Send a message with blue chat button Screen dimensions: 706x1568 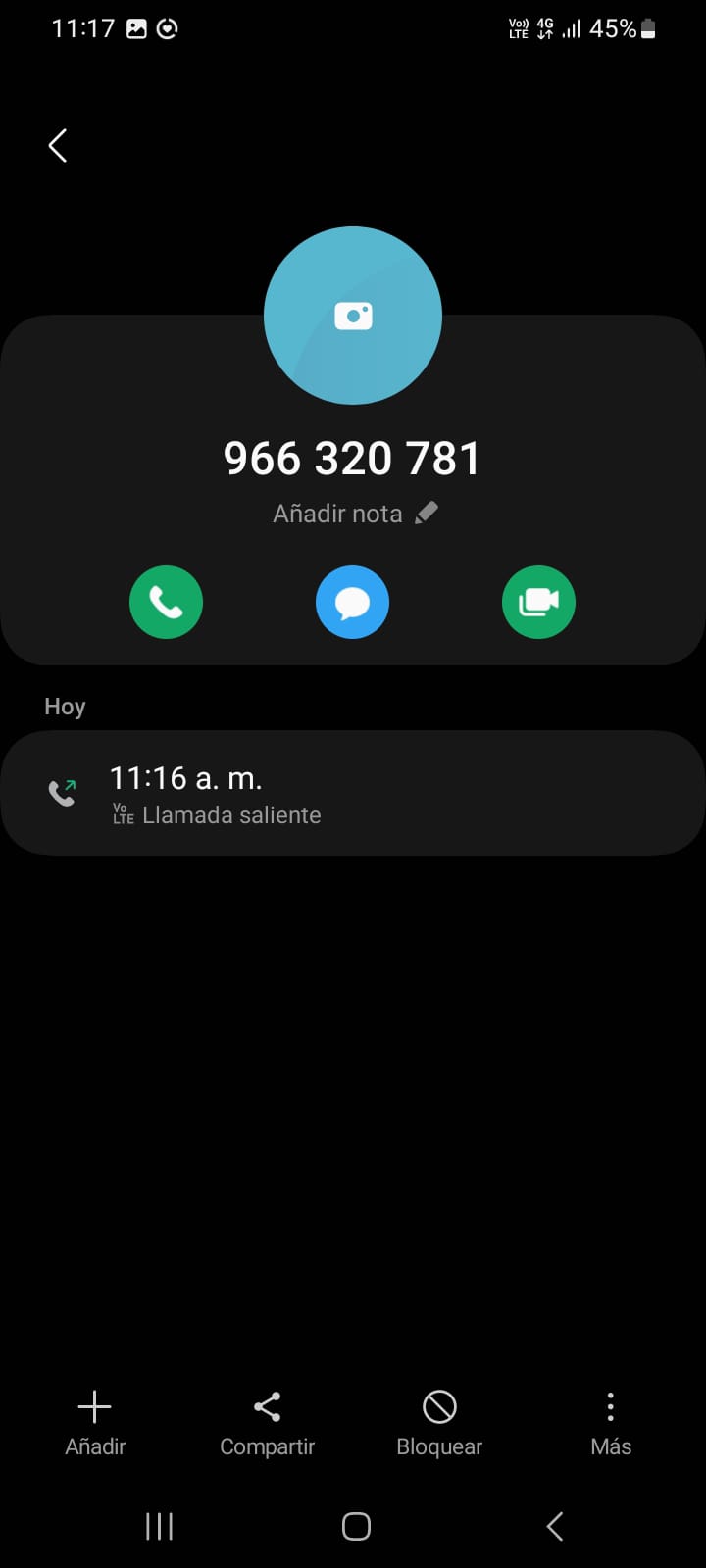(x=352, y=602)
